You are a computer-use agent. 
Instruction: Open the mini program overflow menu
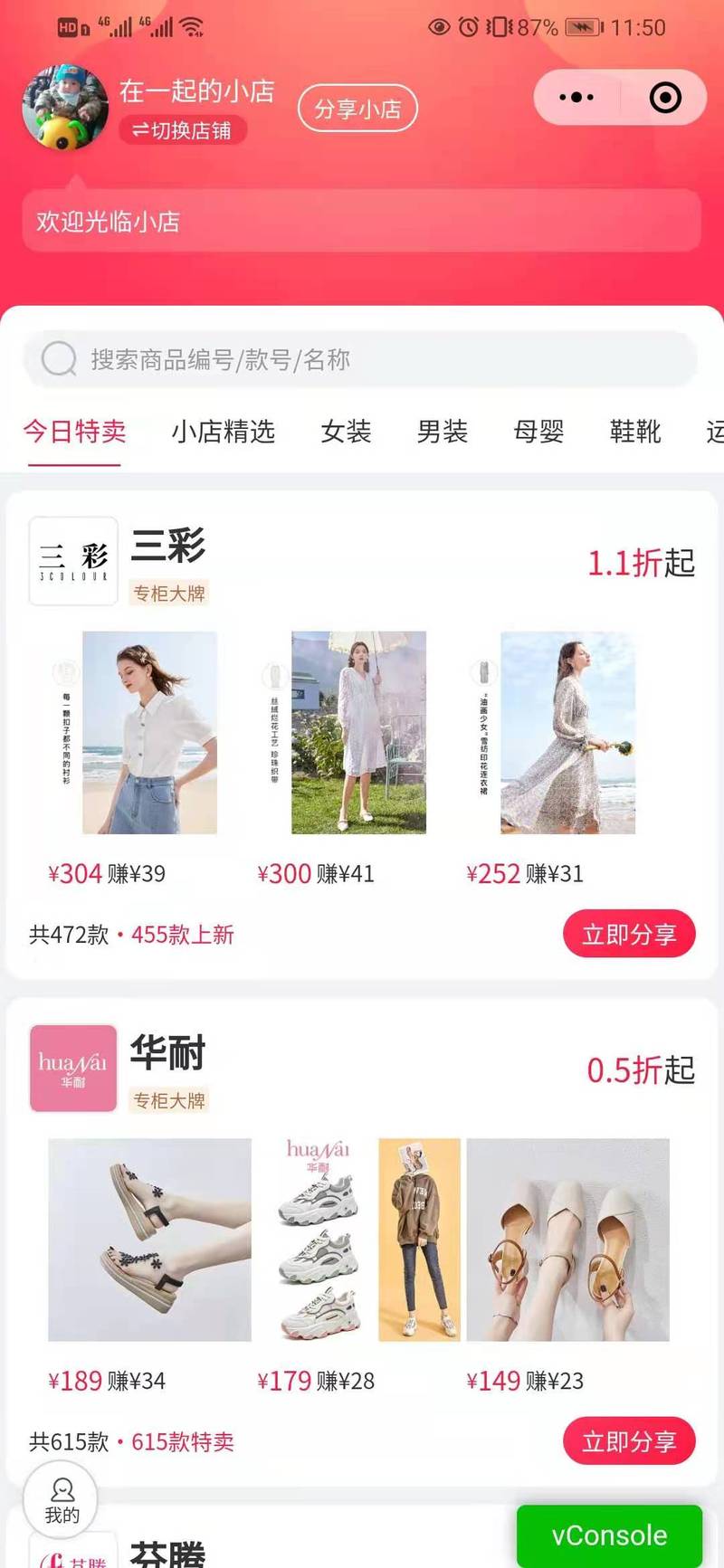pos(576,98)
